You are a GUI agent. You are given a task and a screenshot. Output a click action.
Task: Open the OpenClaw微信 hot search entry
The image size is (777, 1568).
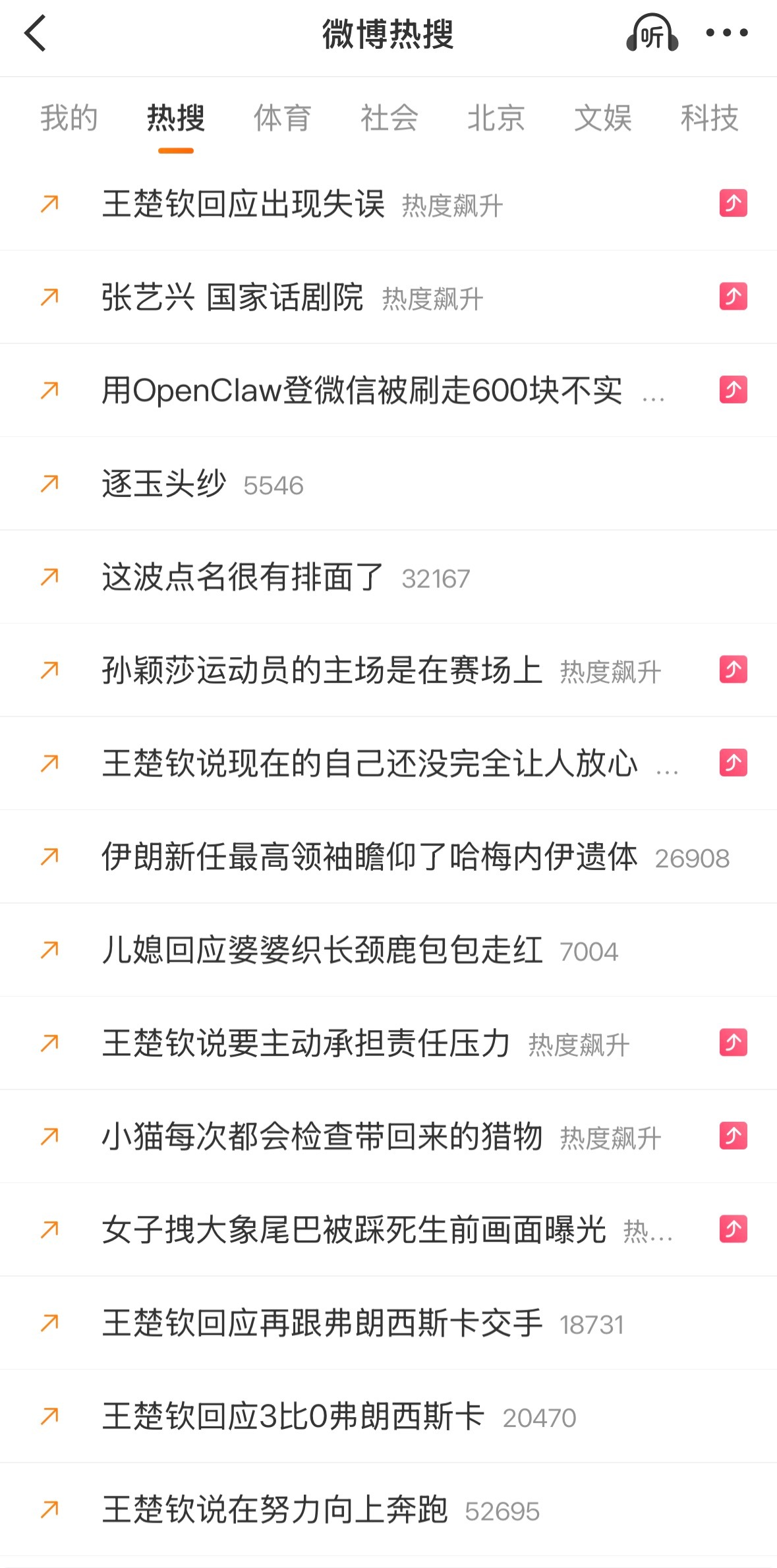pos(362,390)
